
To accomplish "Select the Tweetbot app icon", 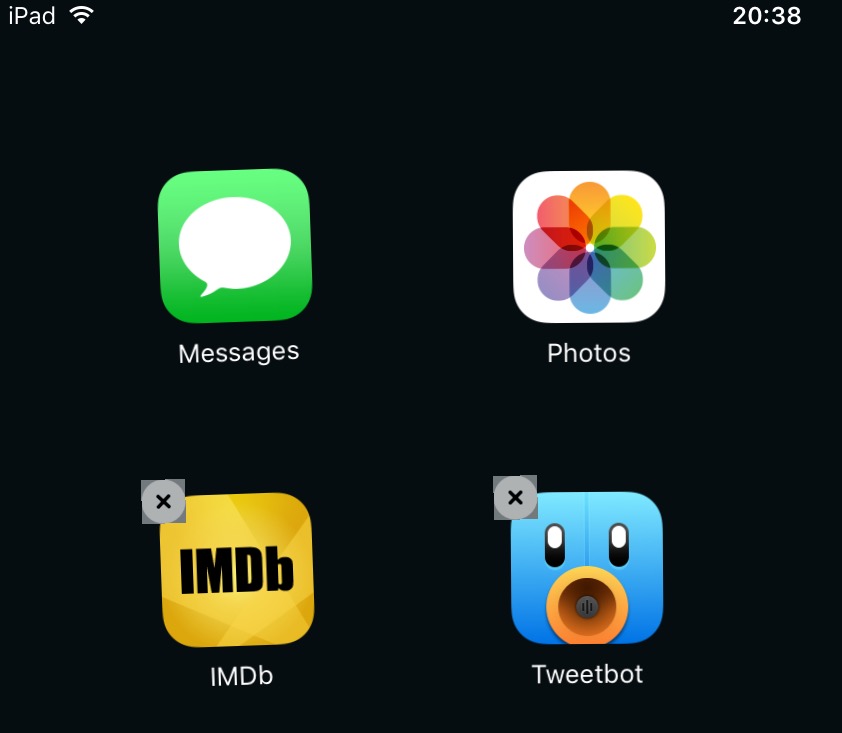I will 588,568.
